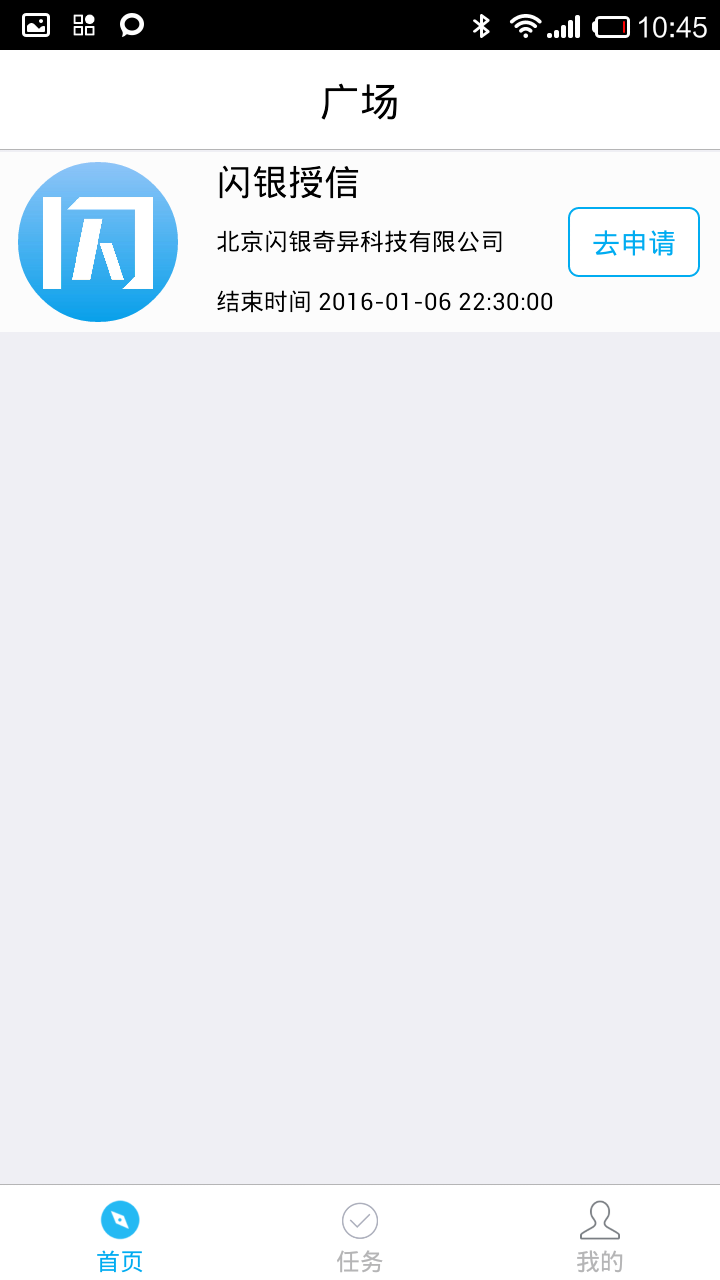Screen dimensions: 720x1280
Task: Select the compass icon above 首页
Action: coord(119,1220)
